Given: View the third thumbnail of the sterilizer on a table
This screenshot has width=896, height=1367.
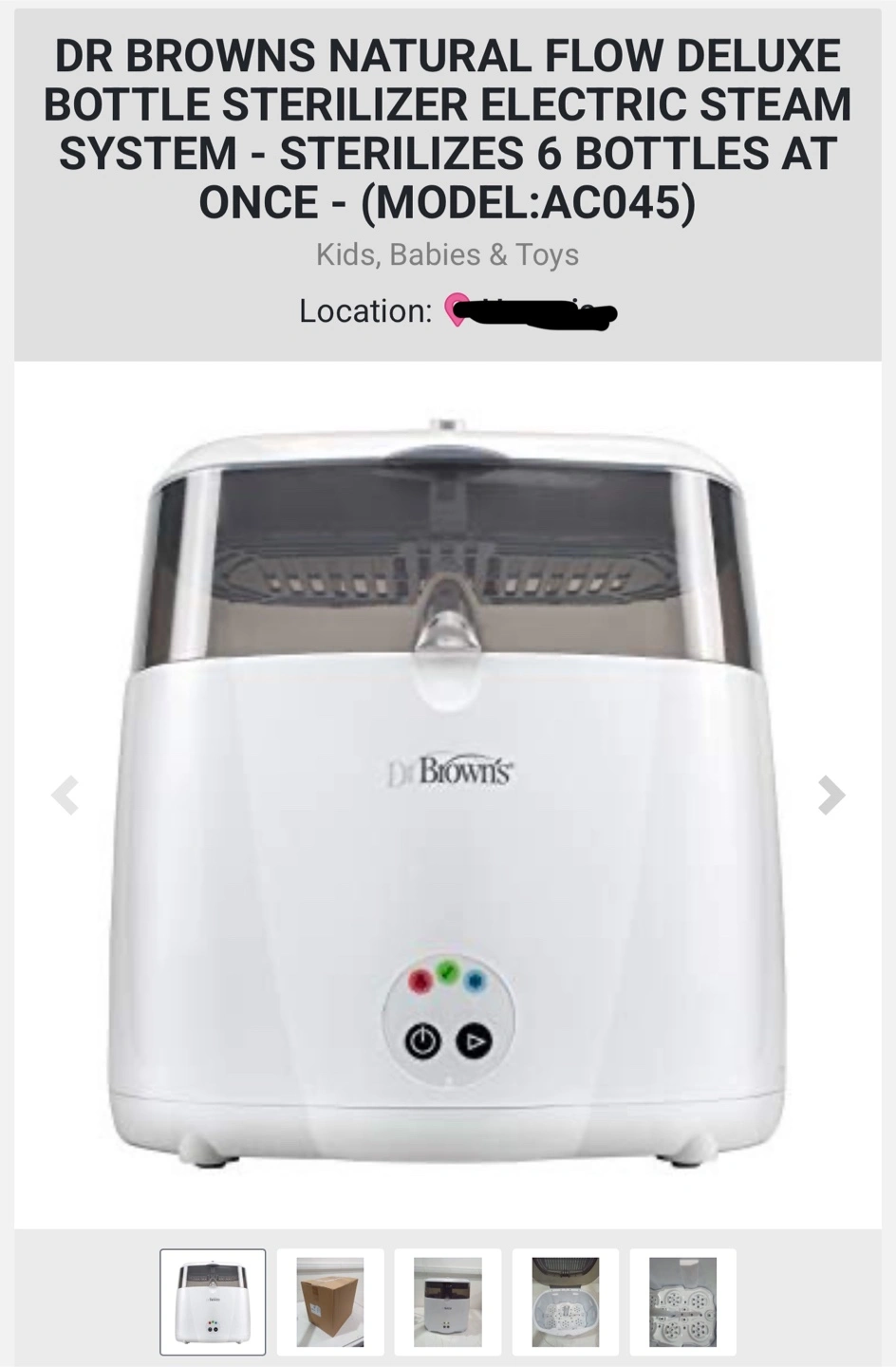Looking at the screenshot, I should coord(448,1301).
